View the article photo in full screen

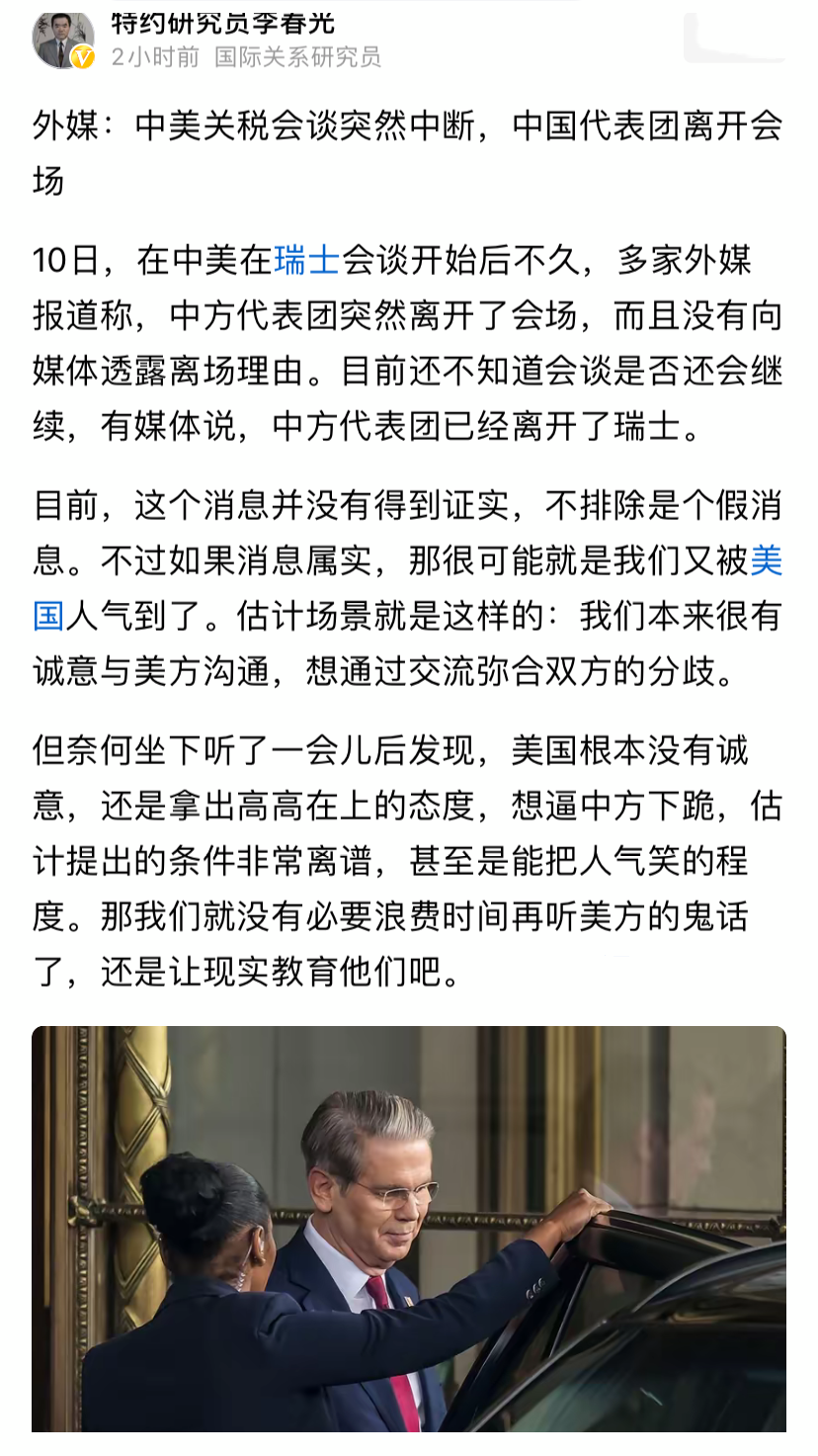[x=409, y=1228]
